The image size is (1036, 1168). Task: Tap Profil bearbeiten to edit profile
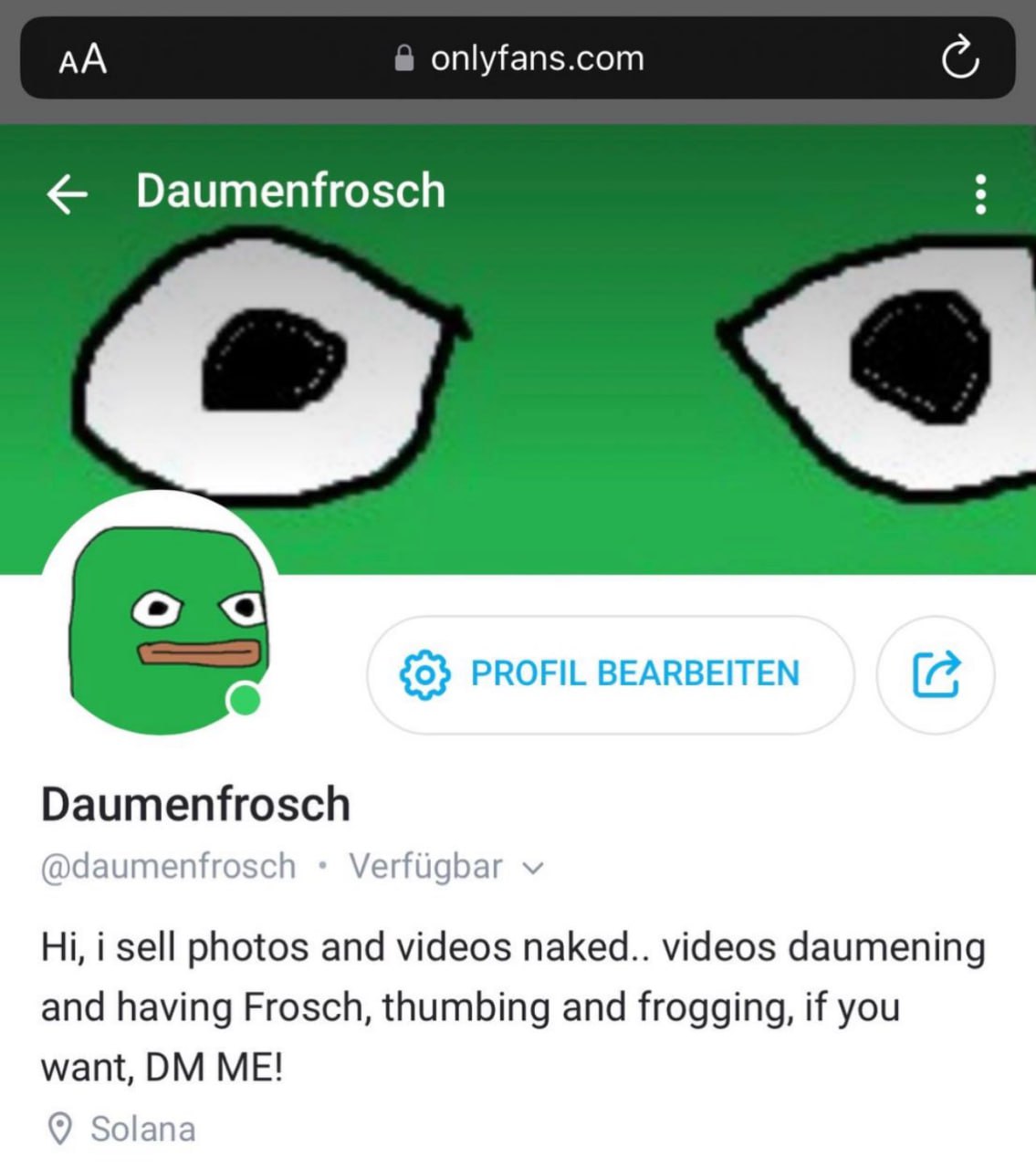point(610,674)
